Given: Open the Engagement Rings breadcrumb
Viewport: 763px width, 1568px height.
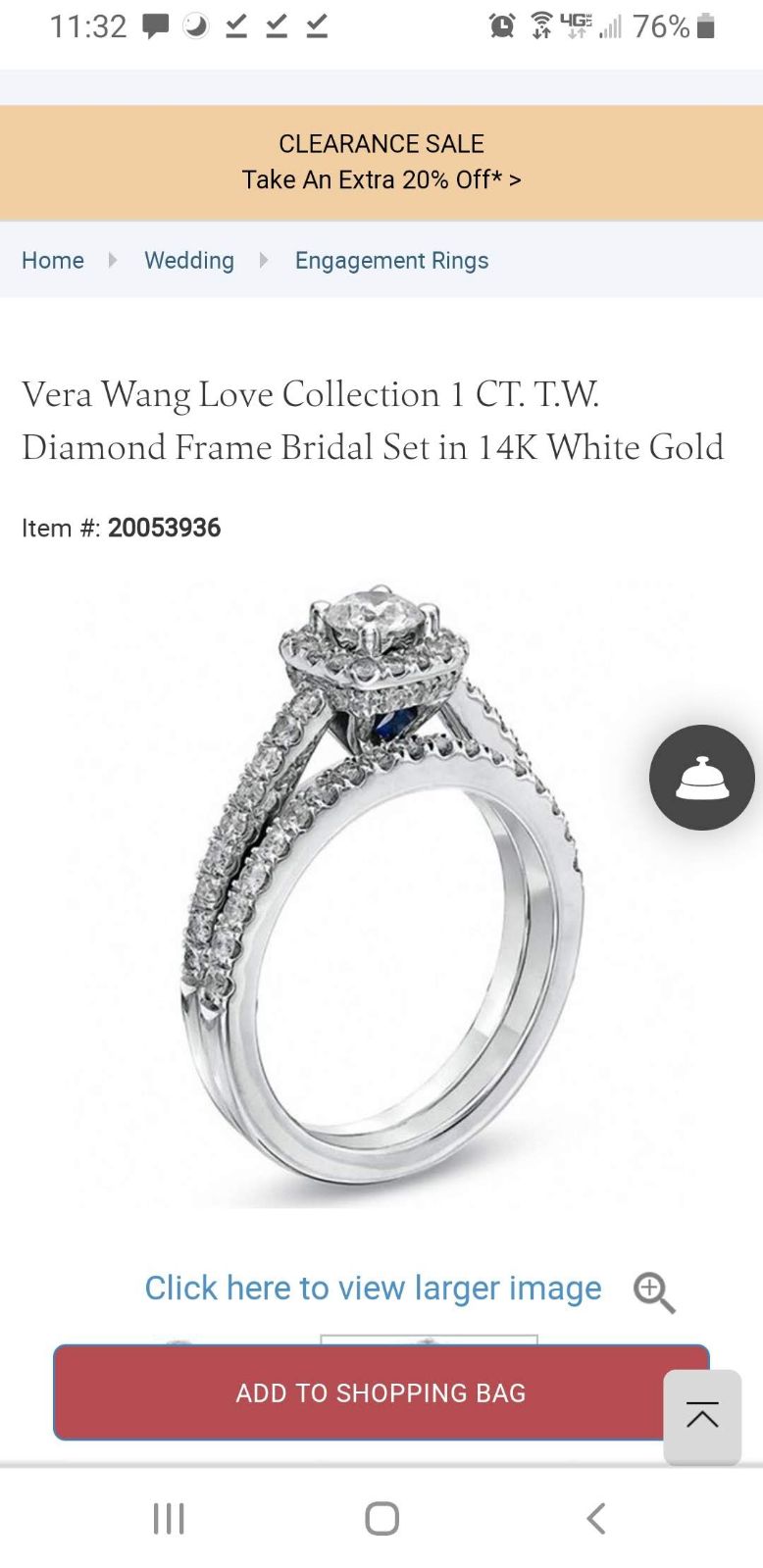Looking at the screenshot, I should 391,261.
